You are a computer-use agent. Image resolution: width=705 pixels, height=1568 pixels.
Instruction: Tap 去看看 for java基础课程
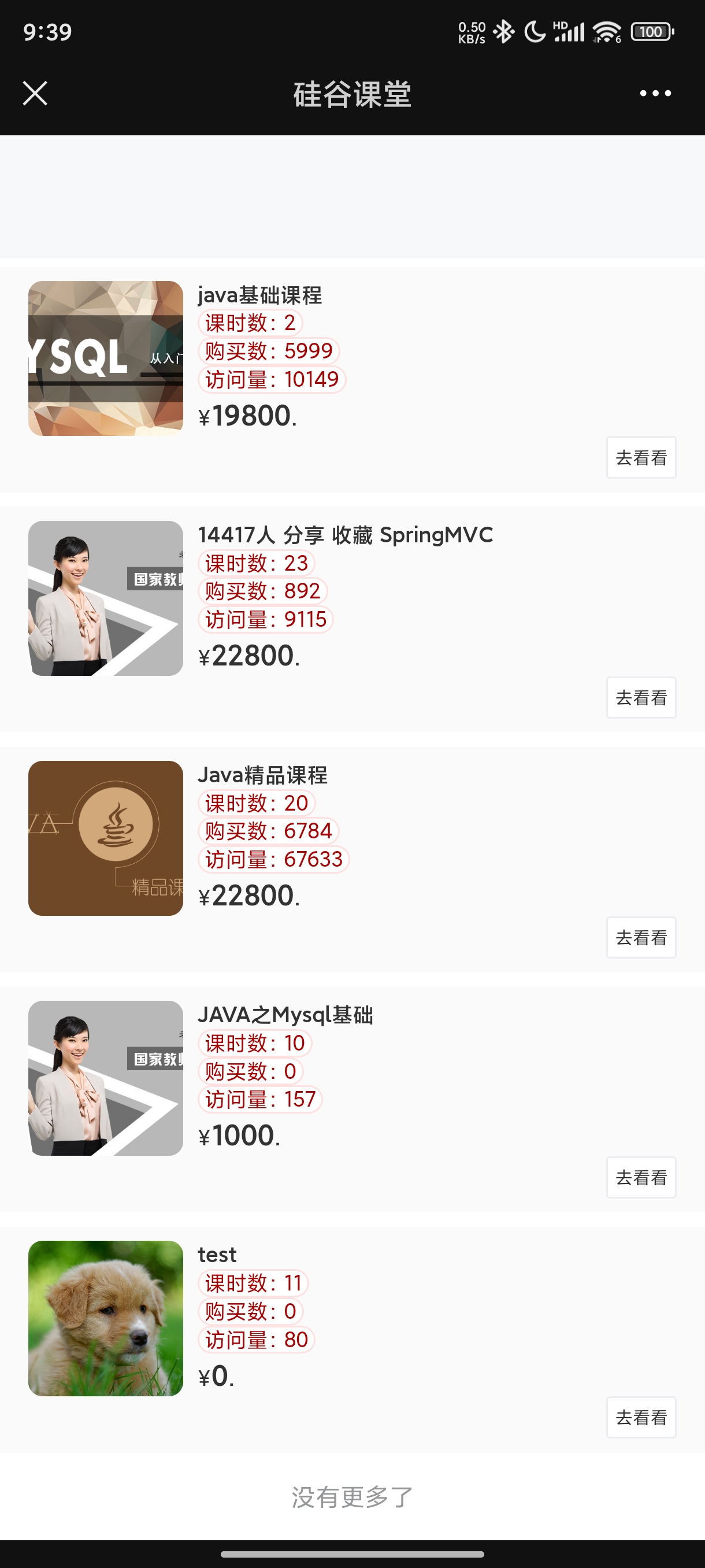tap(640, 457)
